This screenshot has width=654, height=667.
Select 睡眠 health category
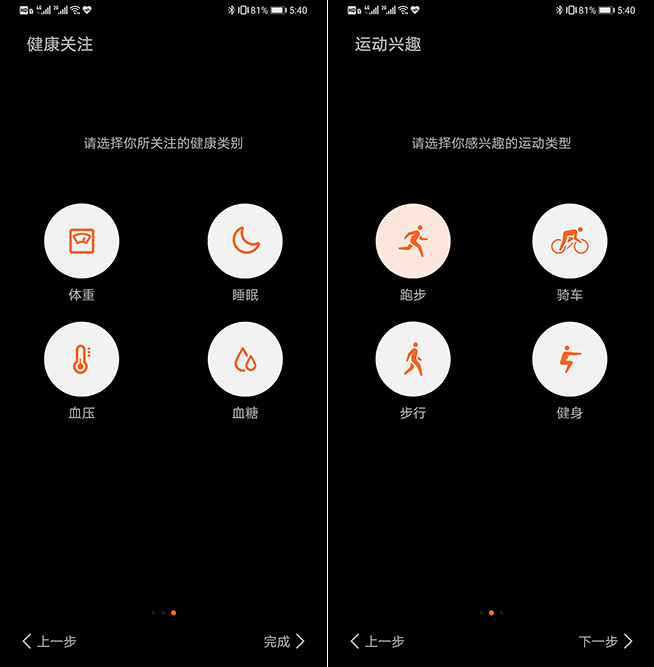coord(245,241)
